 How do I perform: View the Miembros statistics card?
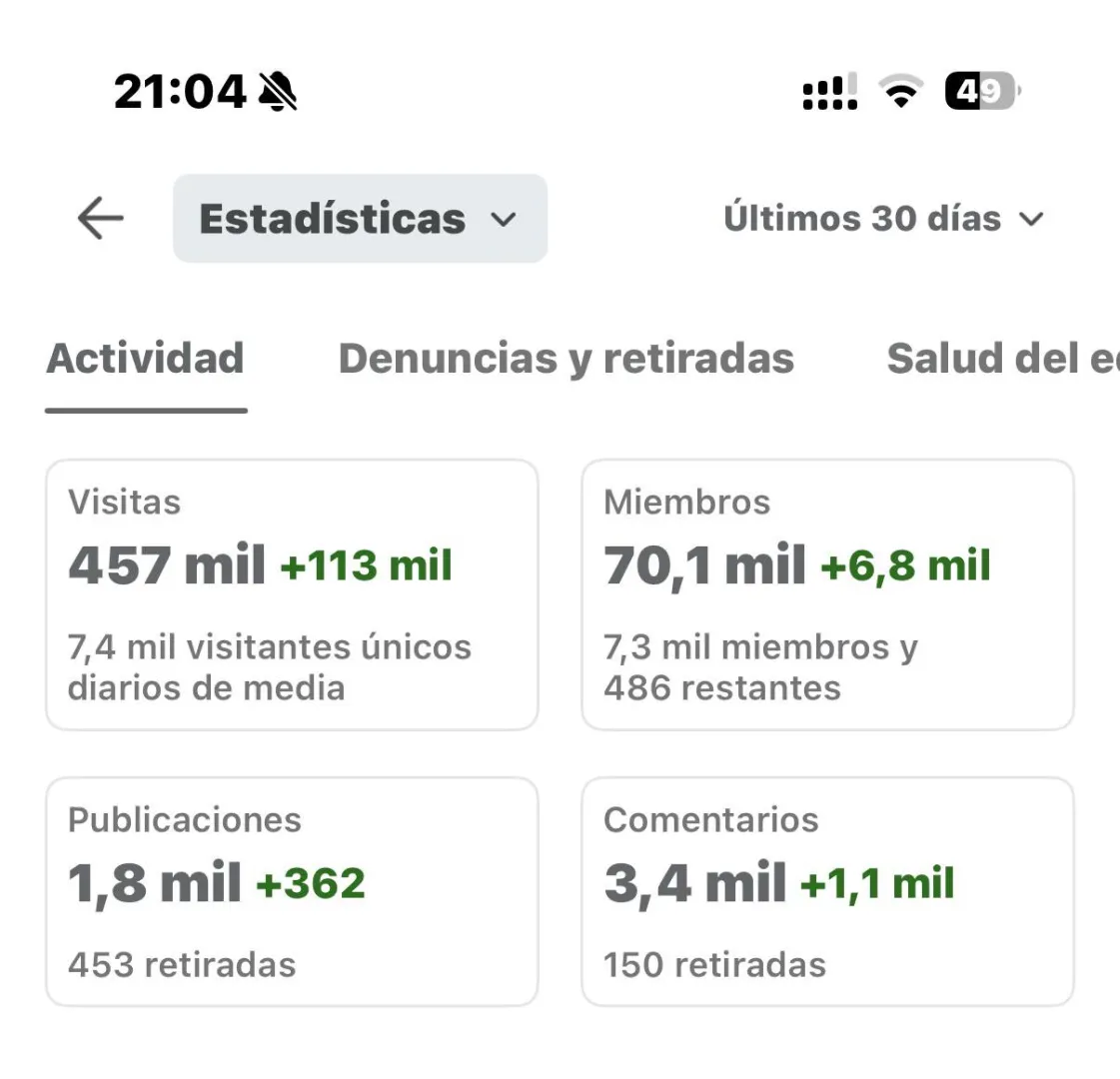(x=827, y=594)
